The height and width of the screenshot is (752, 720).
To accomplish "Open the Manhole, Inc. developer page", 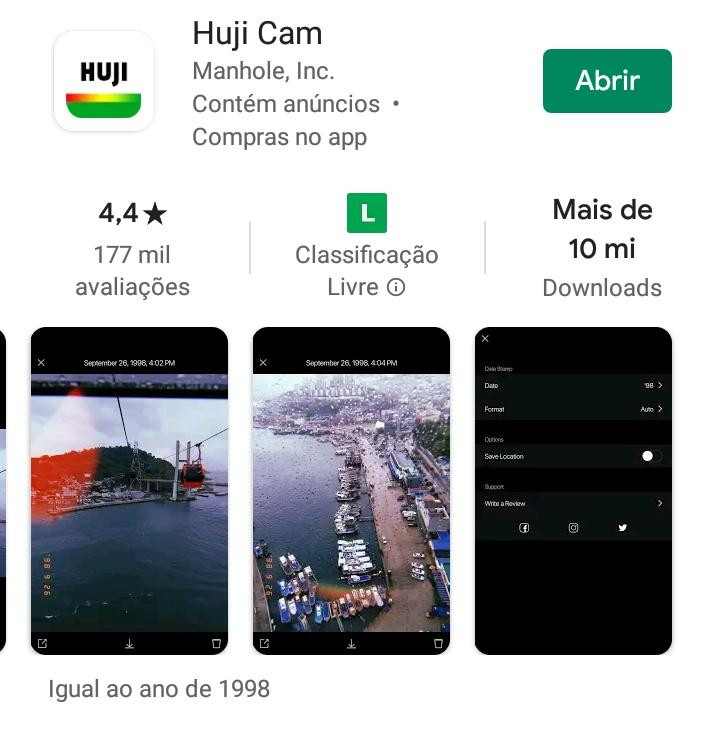I will click(x=263, y=71).
